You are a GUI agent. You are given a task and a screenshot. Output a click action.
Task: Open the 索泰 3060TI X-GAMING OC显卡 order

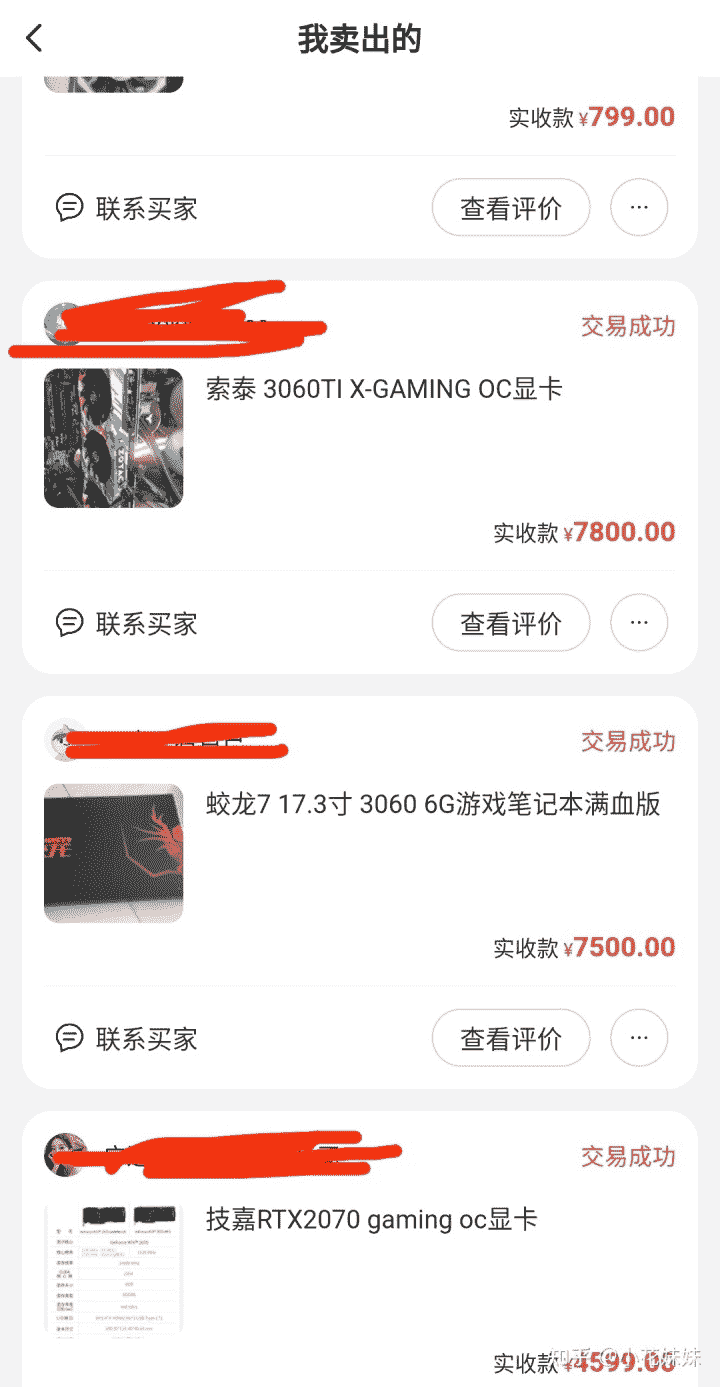click(x=384, y=388)
